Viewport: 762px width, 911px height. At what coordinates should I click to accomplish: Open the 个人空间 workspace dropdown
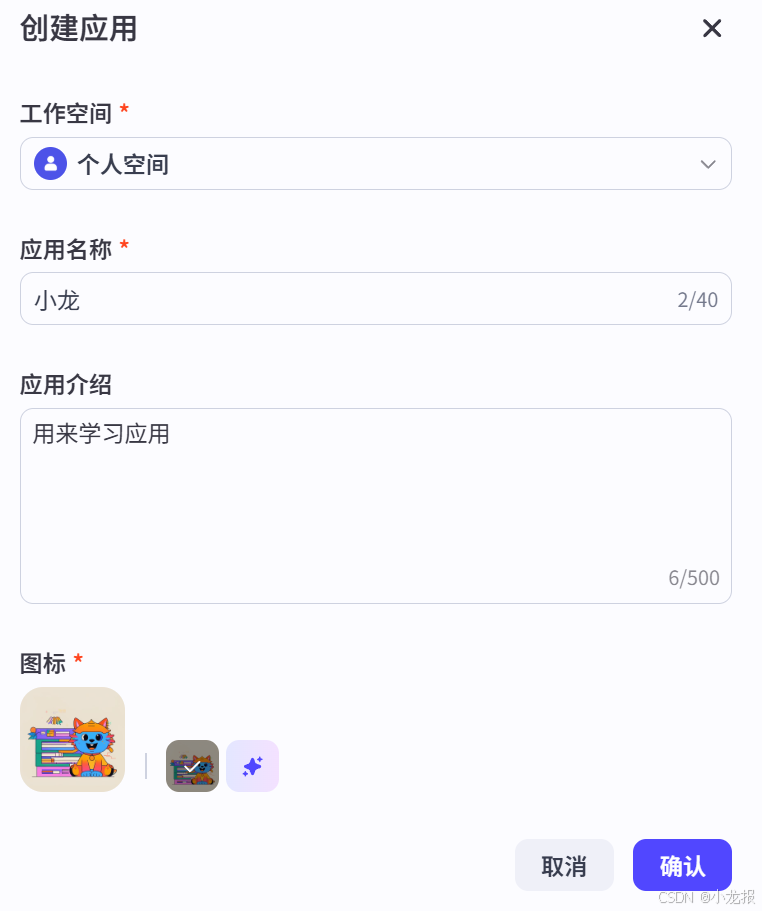coord(375,163)
